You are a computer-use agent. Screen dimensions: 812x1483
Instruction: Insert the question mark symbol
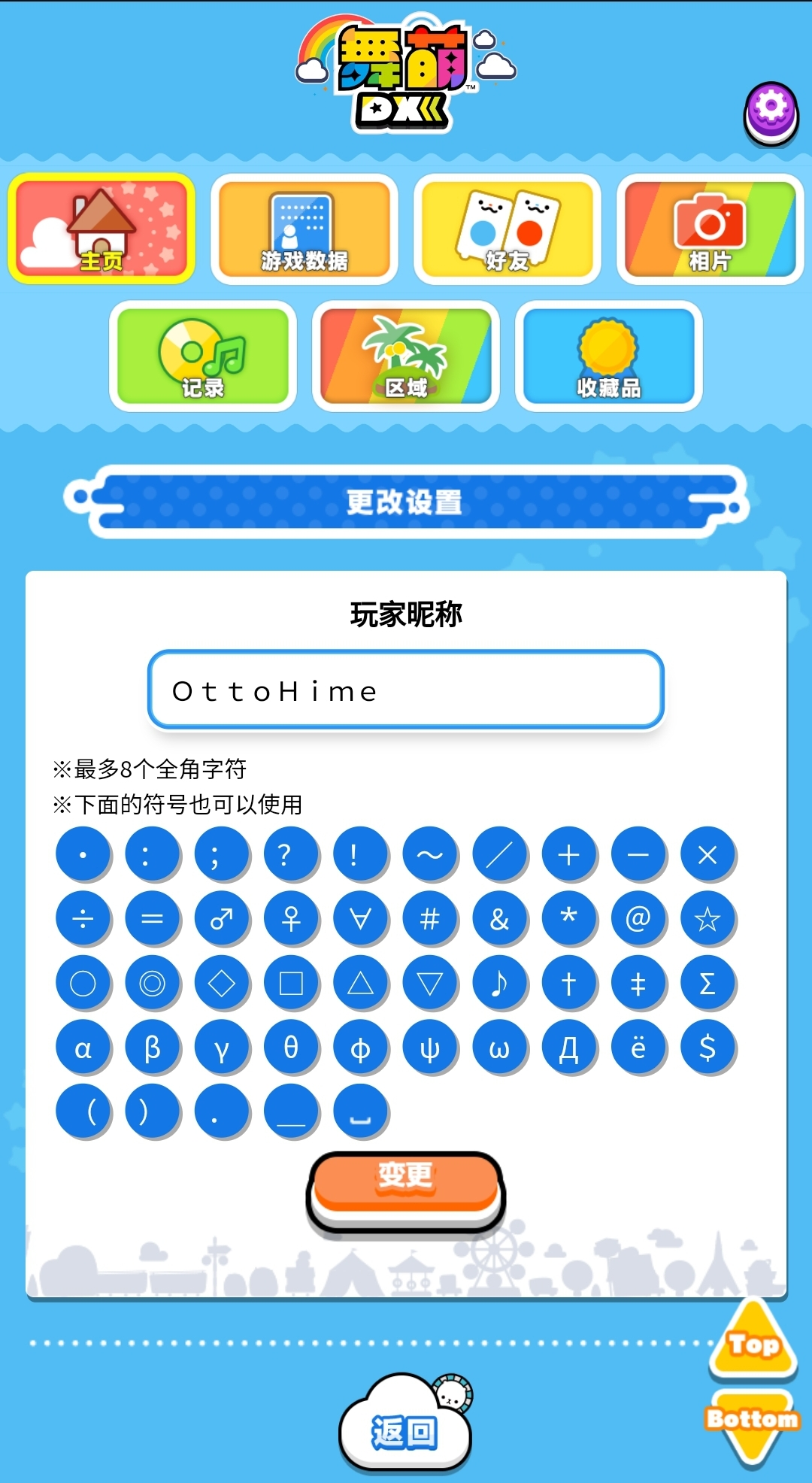[291, 854]
